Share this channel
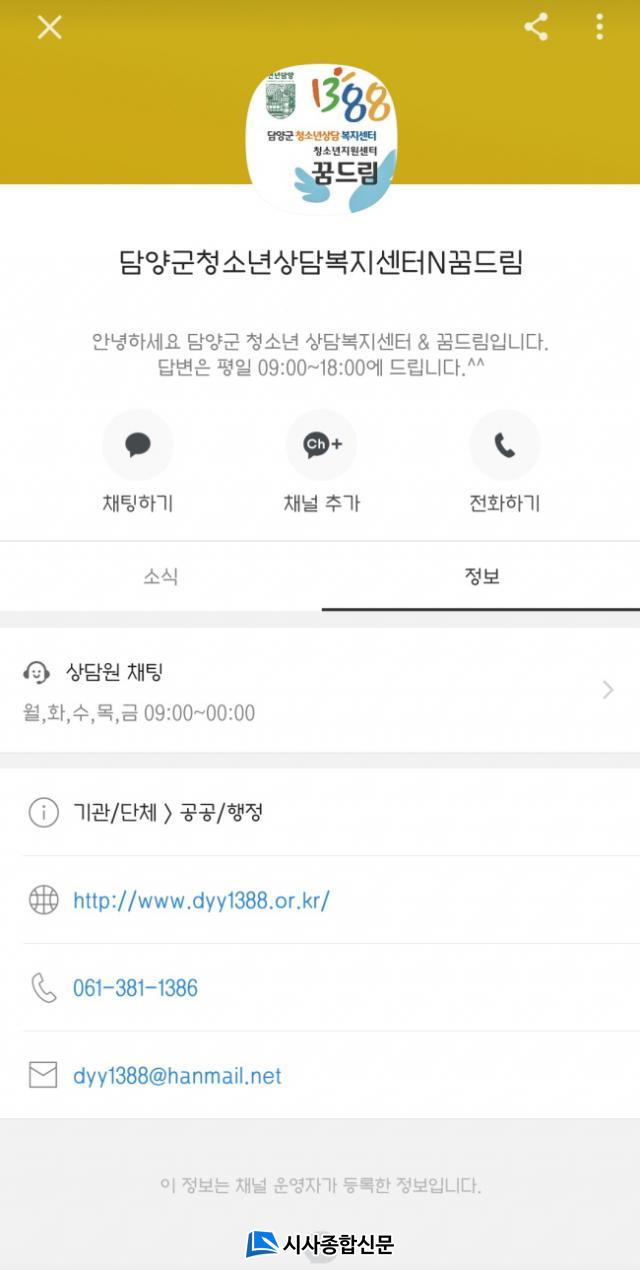The width and height of the screenshot is (640, 1270). tap(536, 27)
